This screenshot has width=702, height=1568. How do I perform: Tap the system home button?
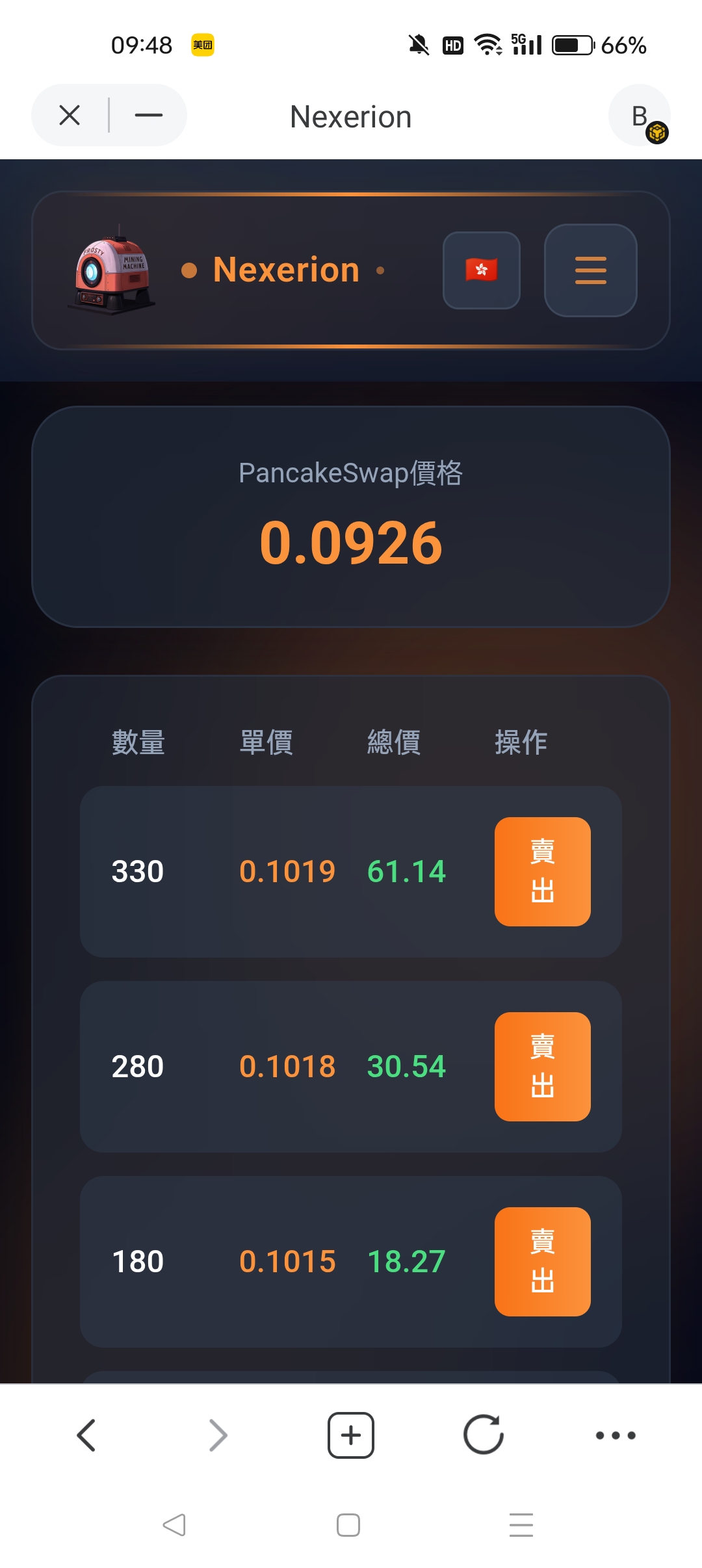348,1525
